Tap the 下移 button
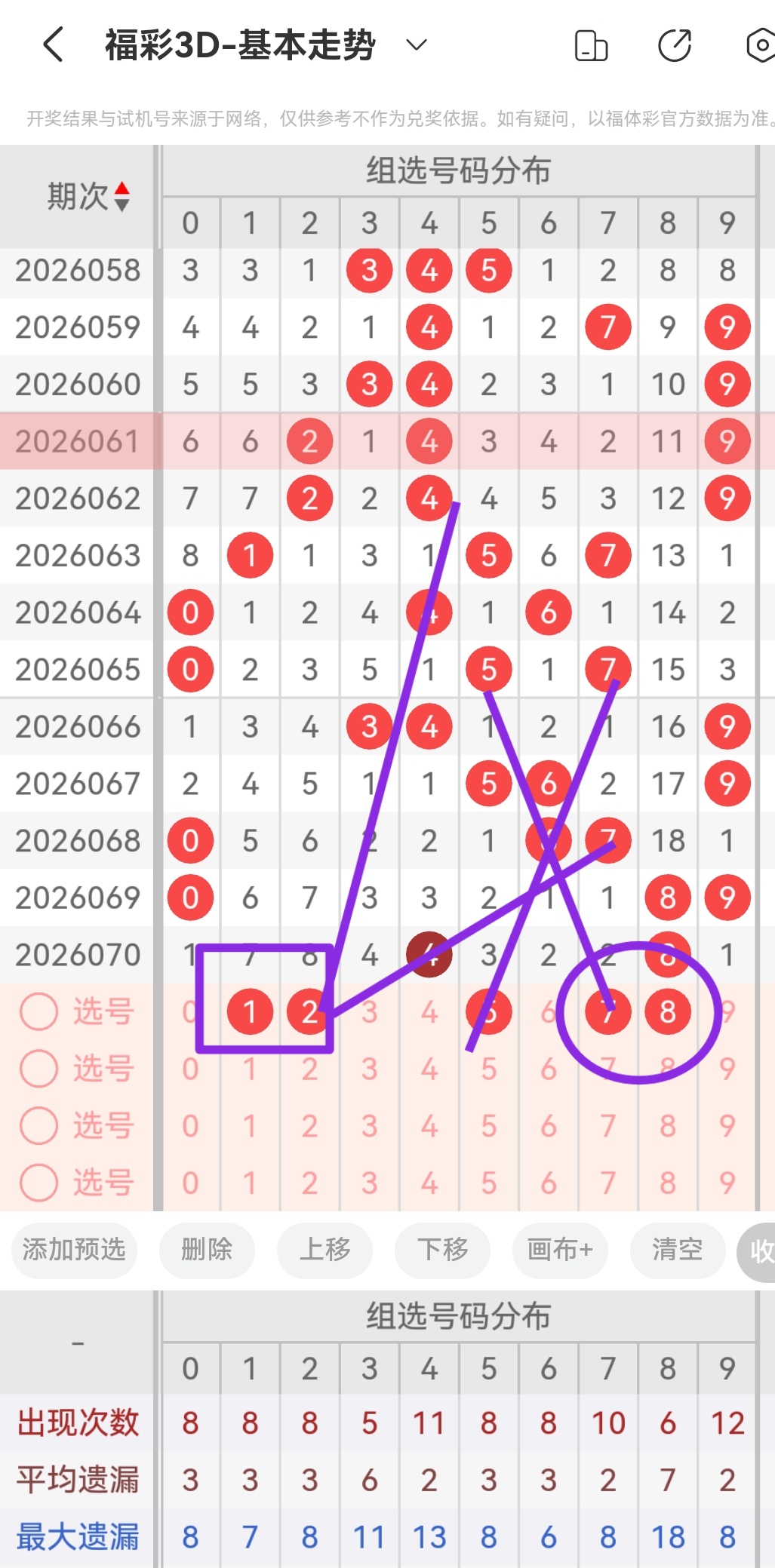The width and height of the screenshot is (775, 1568). [x=442, y=1250]
